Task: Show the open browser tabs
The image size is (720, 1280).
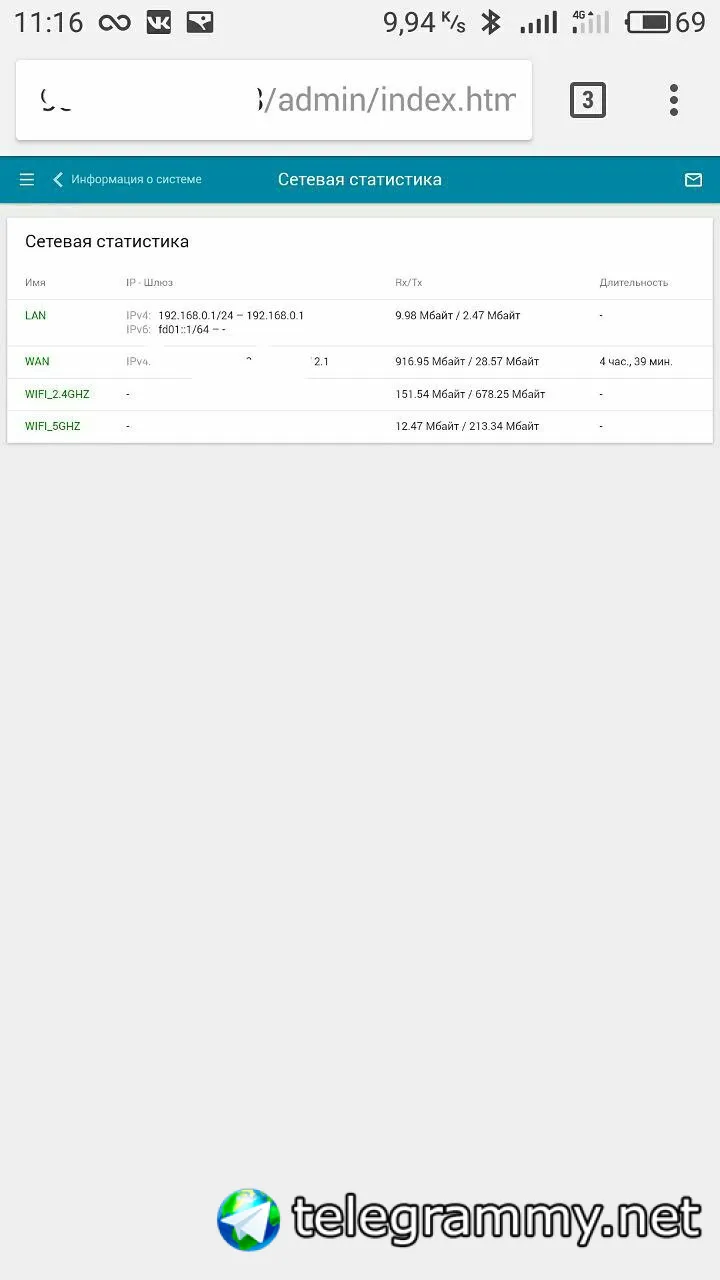Action: pos(587,100)
